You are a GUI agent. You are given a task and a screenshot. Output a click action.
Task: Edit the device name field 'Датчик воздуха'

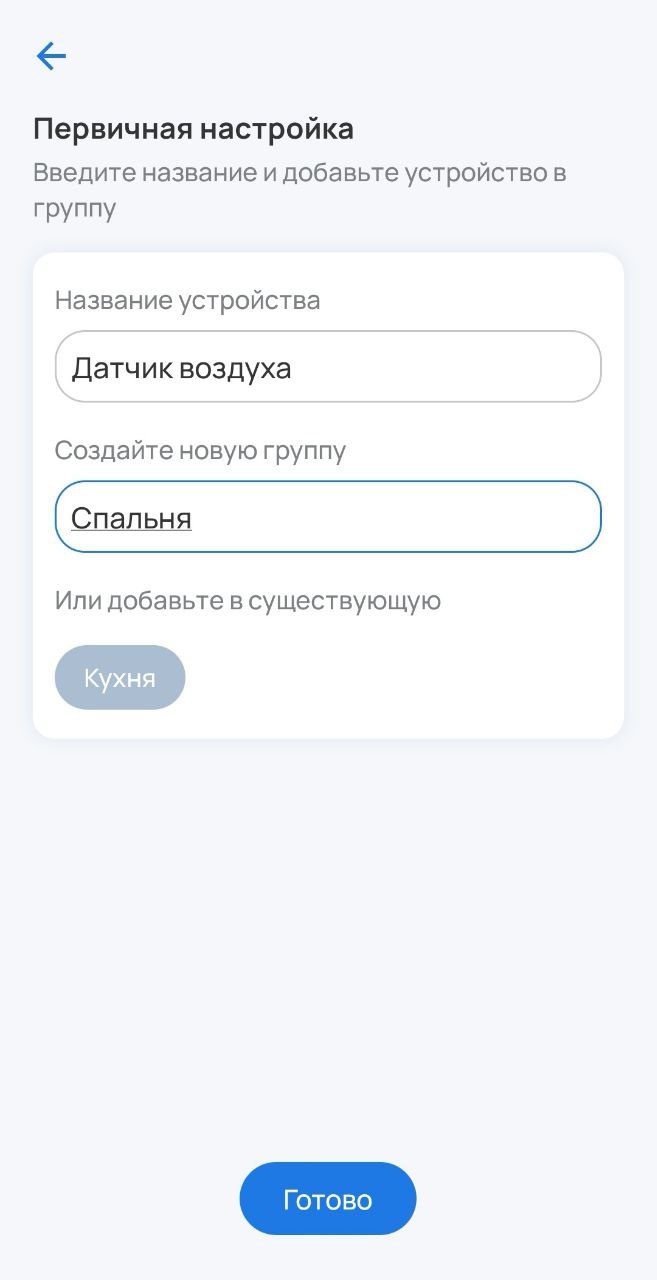[x=328, y=367]
